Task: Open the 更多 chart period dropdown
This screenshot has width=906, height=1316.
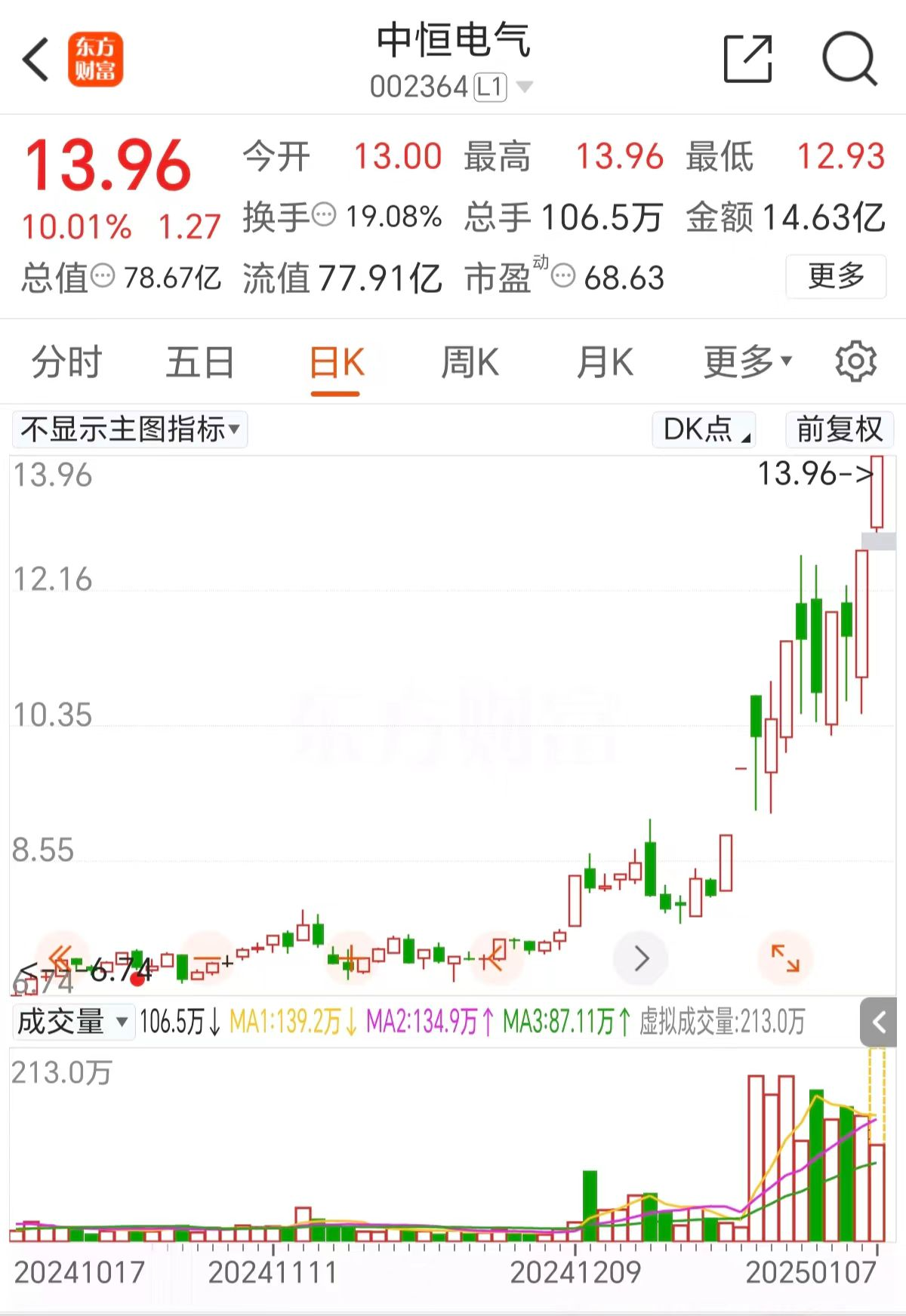Action: pyautogui.click(x=747, y=362)
